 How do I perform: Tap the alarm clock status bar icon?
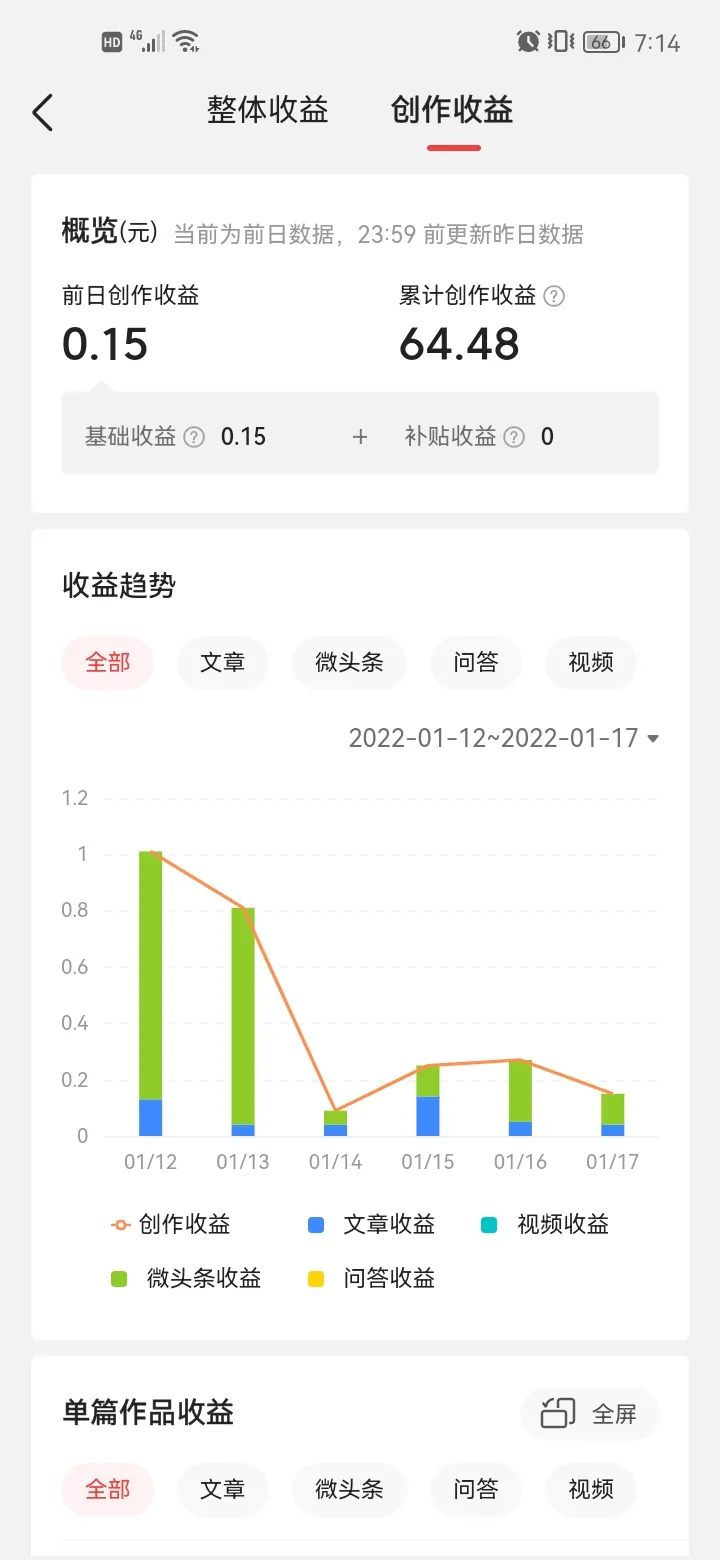[527, 41]
